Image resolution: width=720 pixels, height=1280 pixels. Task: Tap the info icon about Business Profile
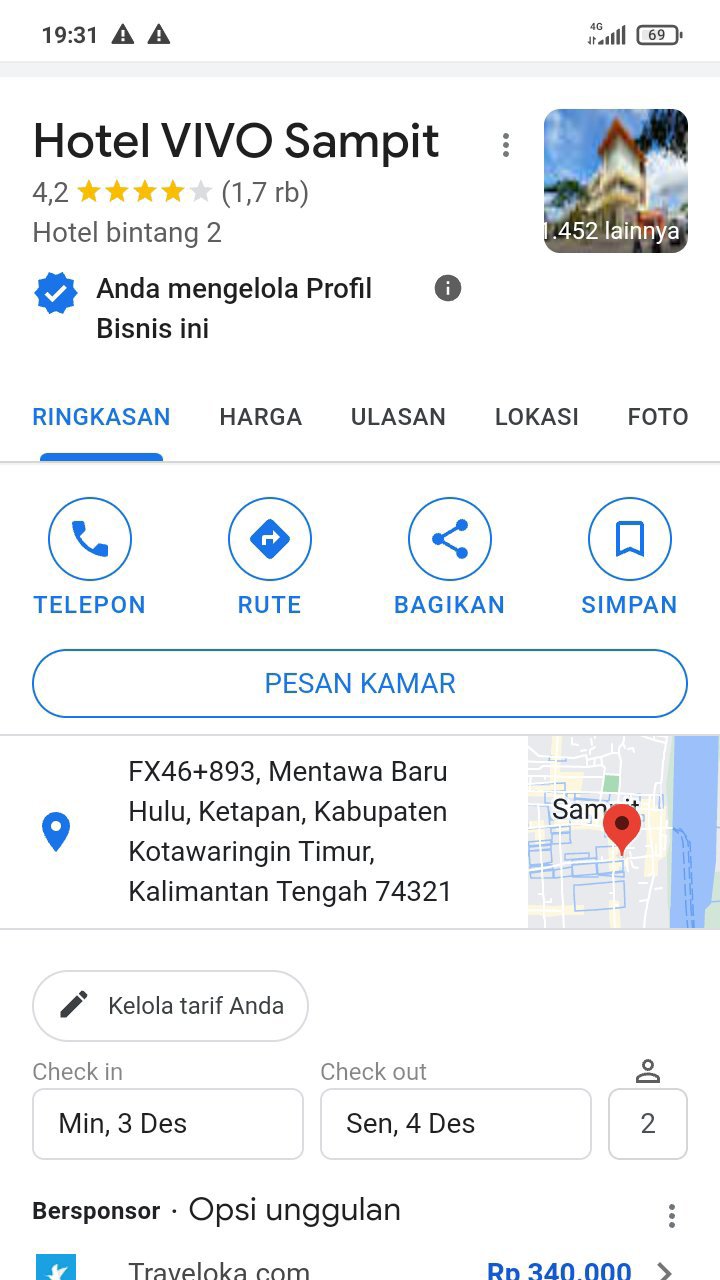(448, 289)
